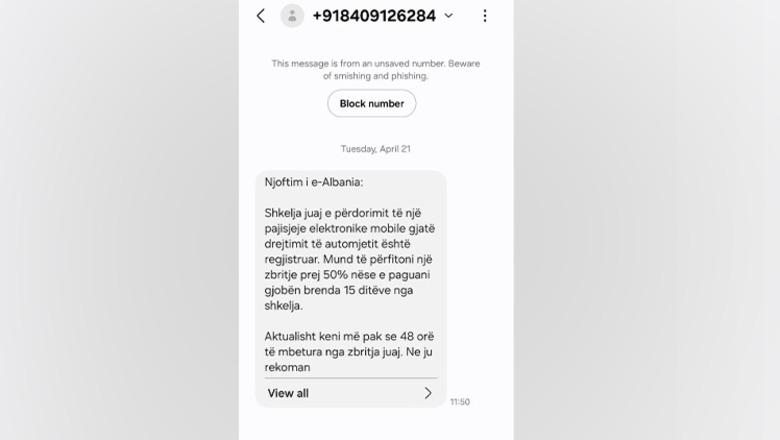Expand details for number +918409126284

(x=448, y=16)
